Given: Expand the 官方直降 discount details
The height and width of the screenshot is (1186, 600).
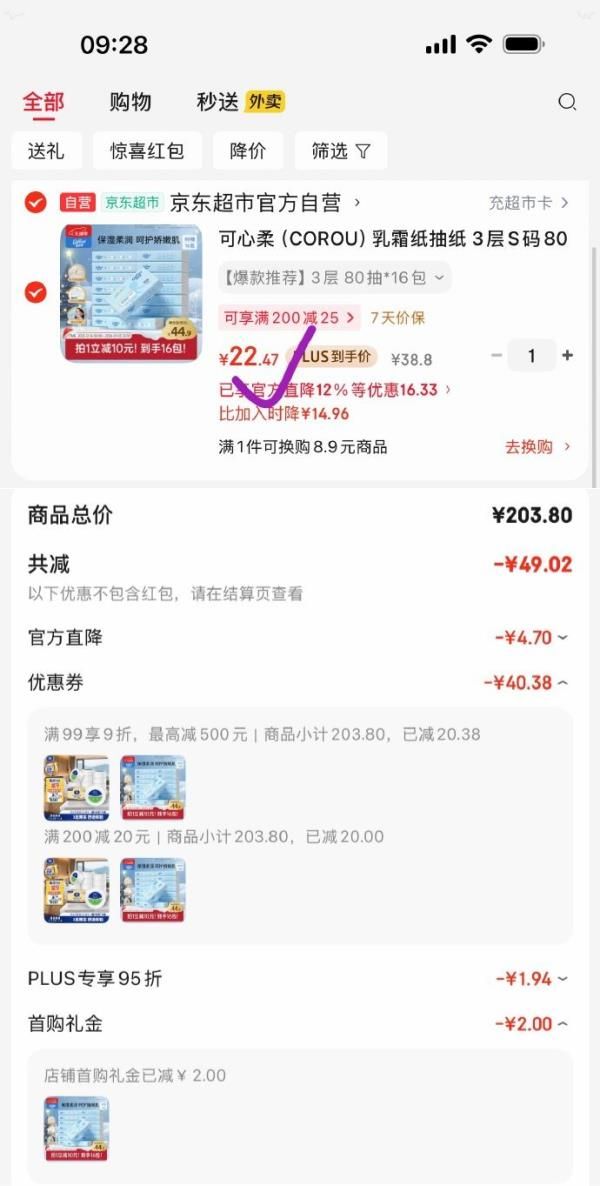Looking at the screenshot, I should (531, 637).
